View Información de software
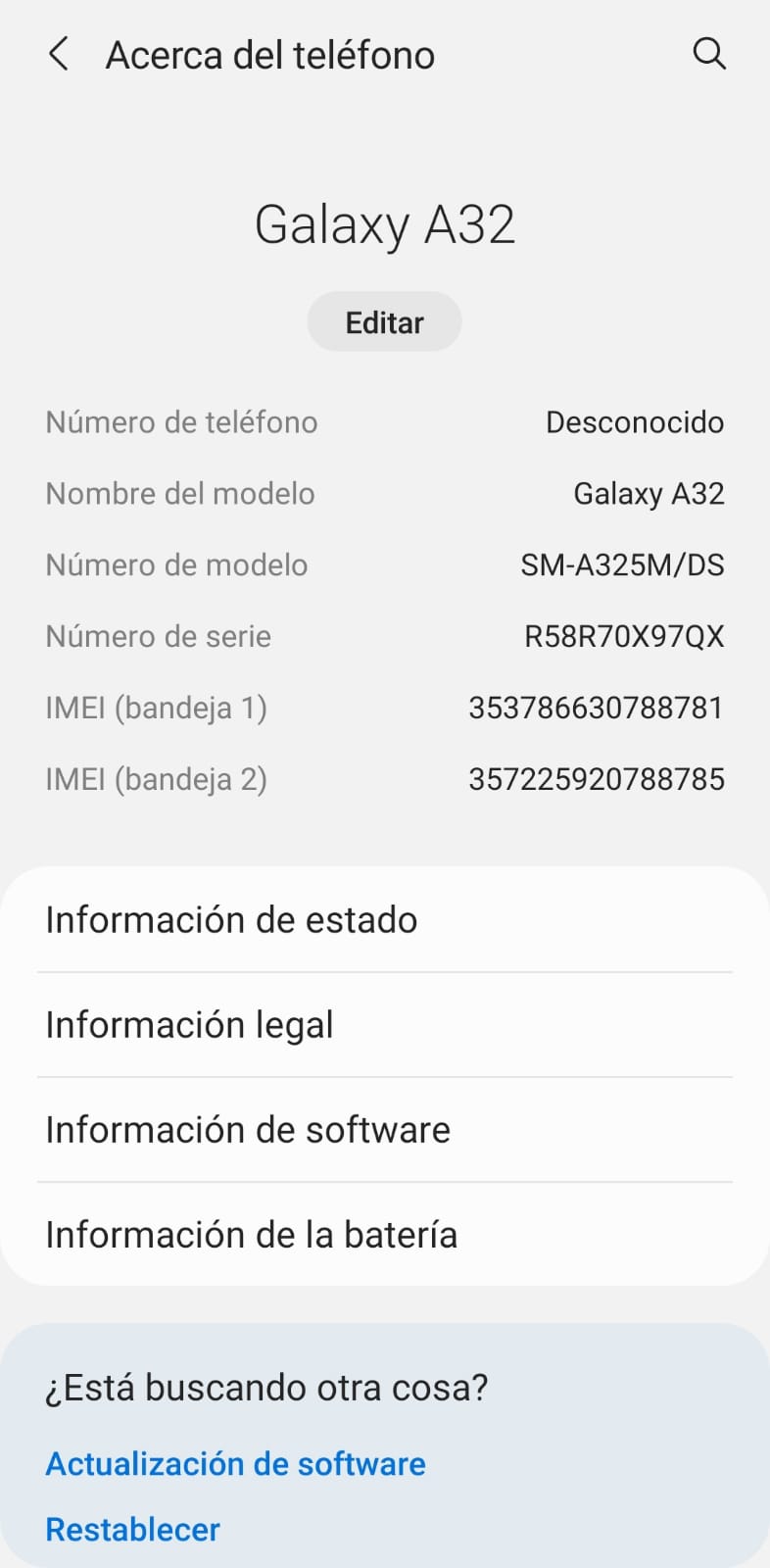Viewport: 770px width, 1568px height. pos(384,1130)
